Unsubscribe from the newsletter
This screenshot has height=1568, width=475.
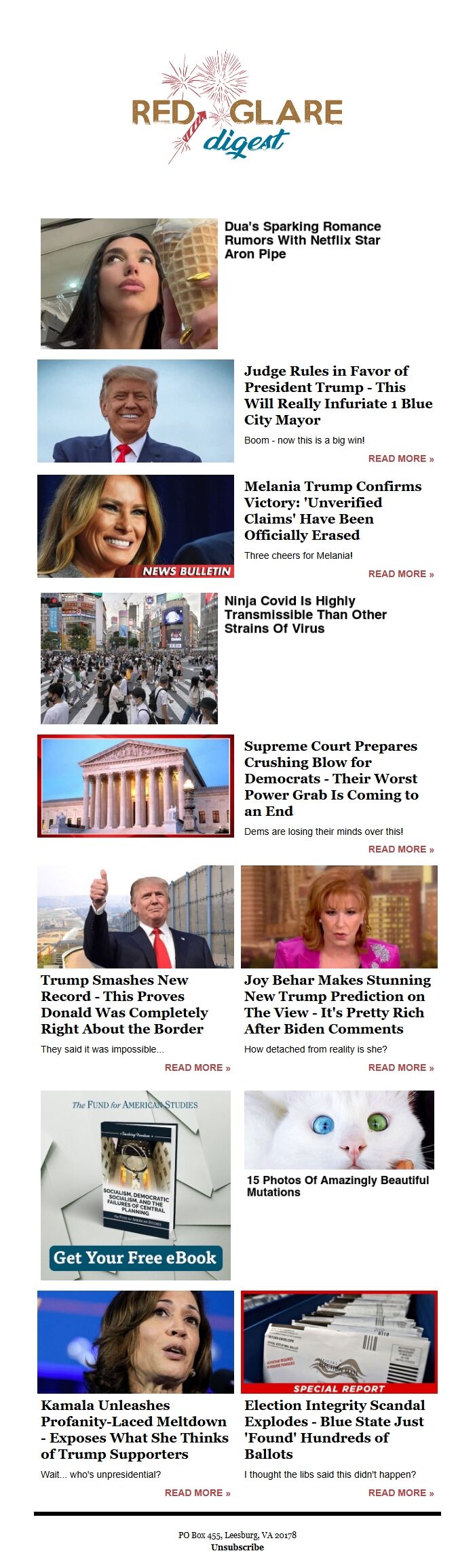point(237,1547)
